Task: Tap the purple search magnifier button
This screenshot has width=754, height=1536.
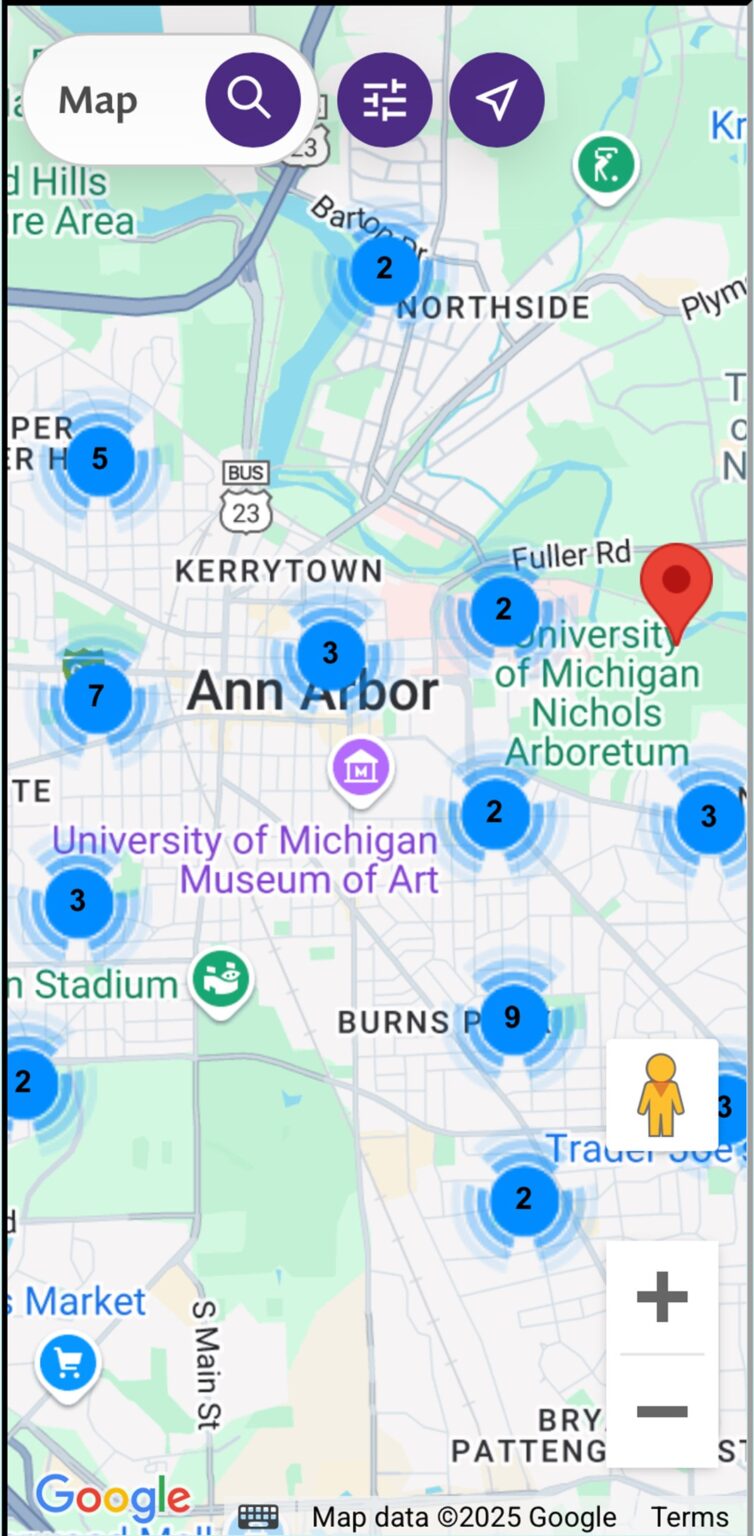Action: click(x=252, y=100)
